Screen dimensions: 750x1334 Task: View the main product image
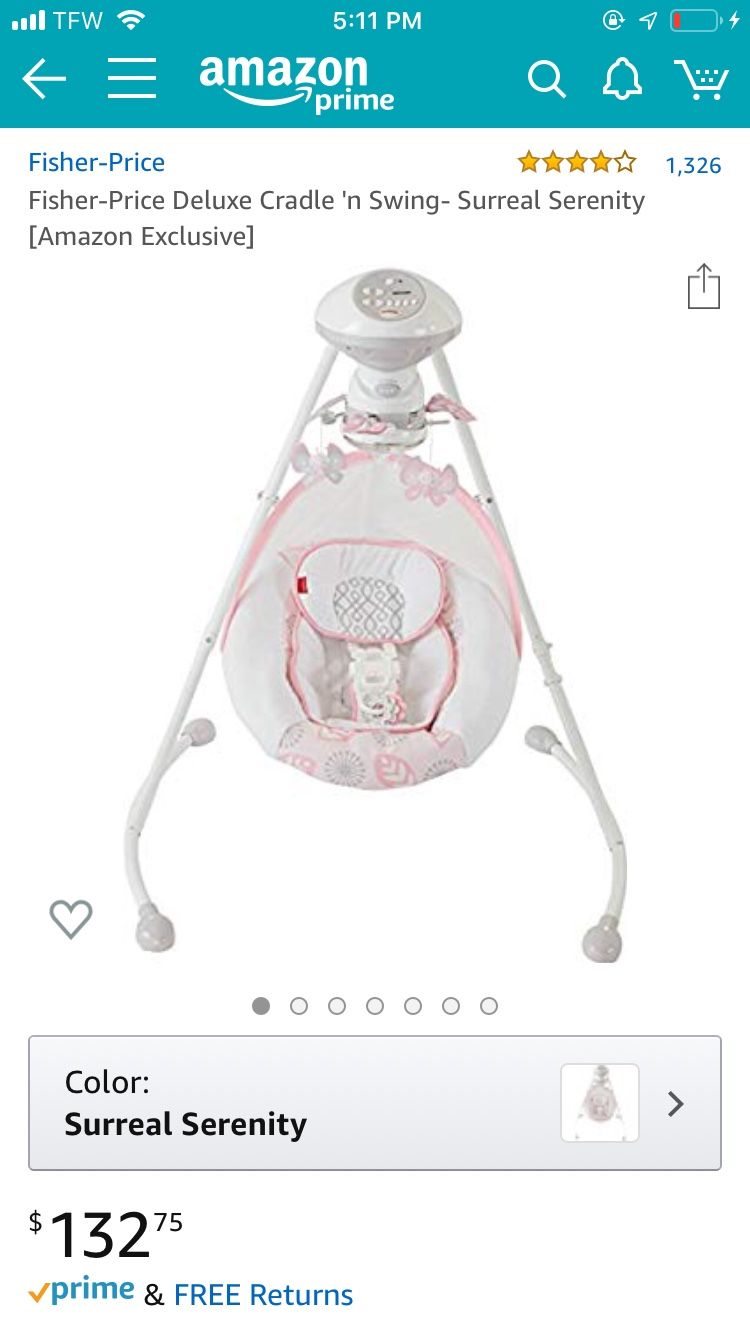pyautogui.click(x=375, y=617)
